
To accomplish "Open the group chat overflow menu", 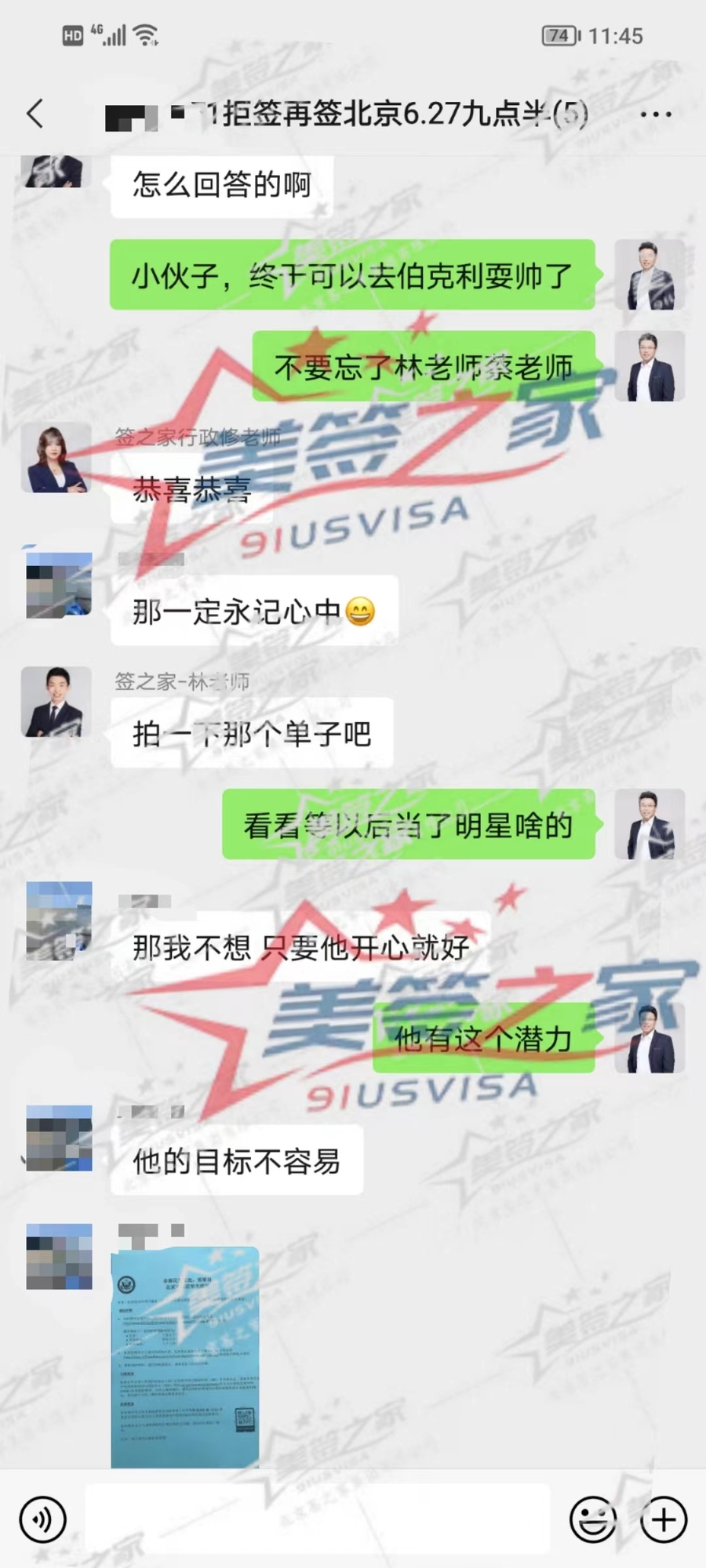I will [656, 114].
